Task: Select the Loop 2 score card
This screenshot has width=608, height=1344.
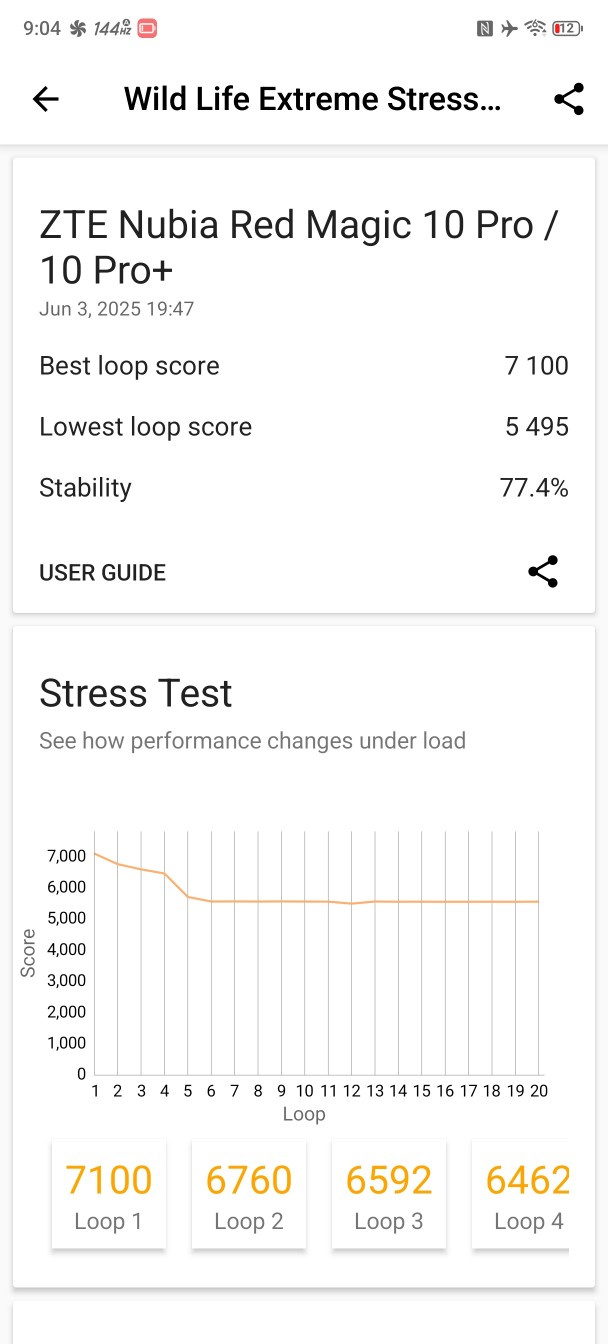Action: pos(249,1195)
